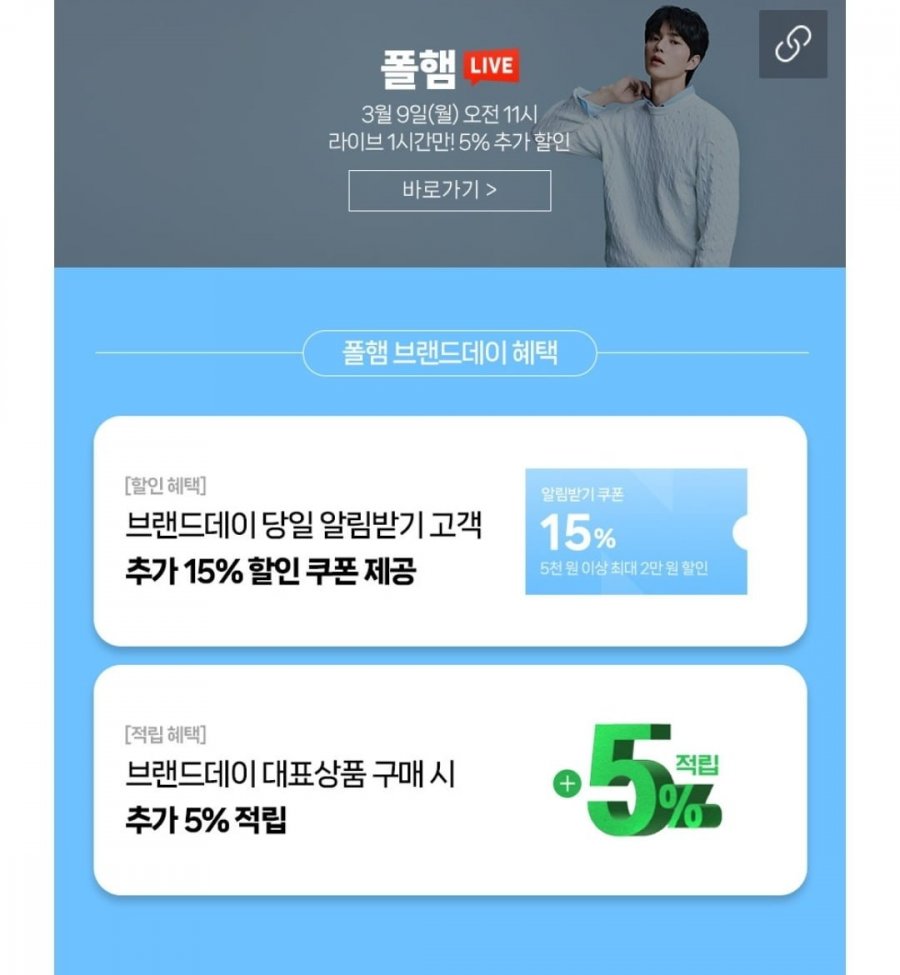
Task: Open the 바로가기 button for 폴햄 LIVE
Action: [449, 191]
